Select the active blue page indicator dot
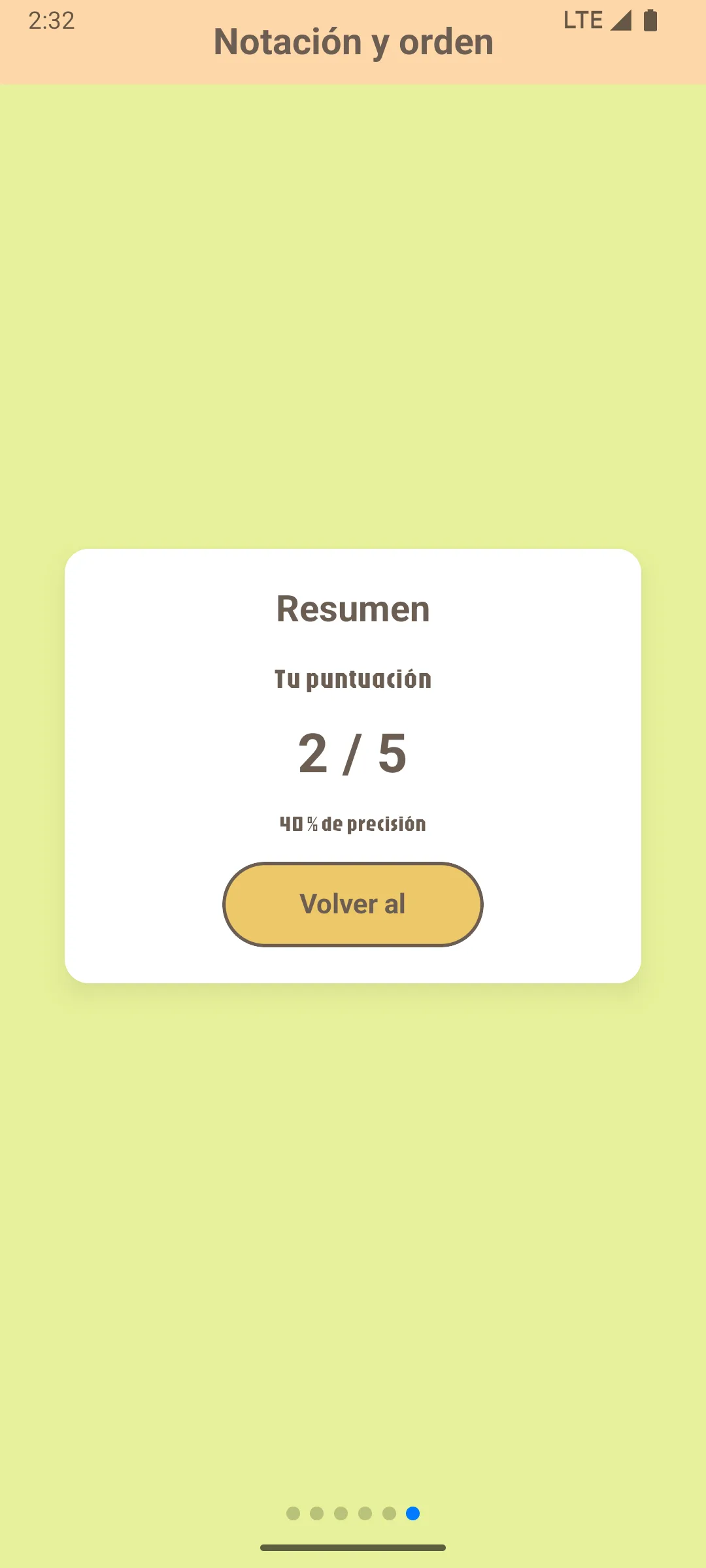Screen dimensions: 706x1568 point(412,1513)
